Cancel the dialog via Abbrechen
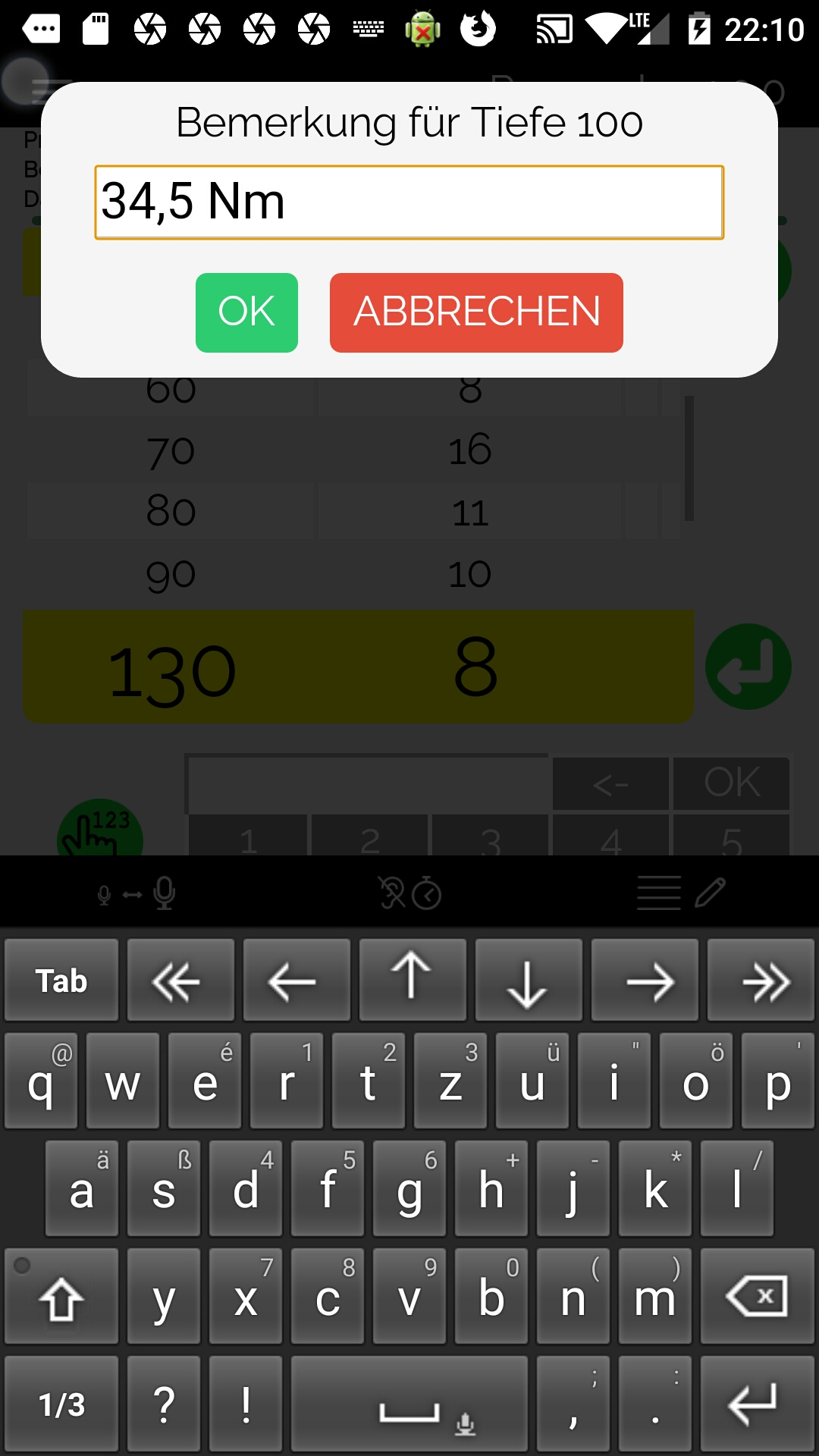 [476, 312]
